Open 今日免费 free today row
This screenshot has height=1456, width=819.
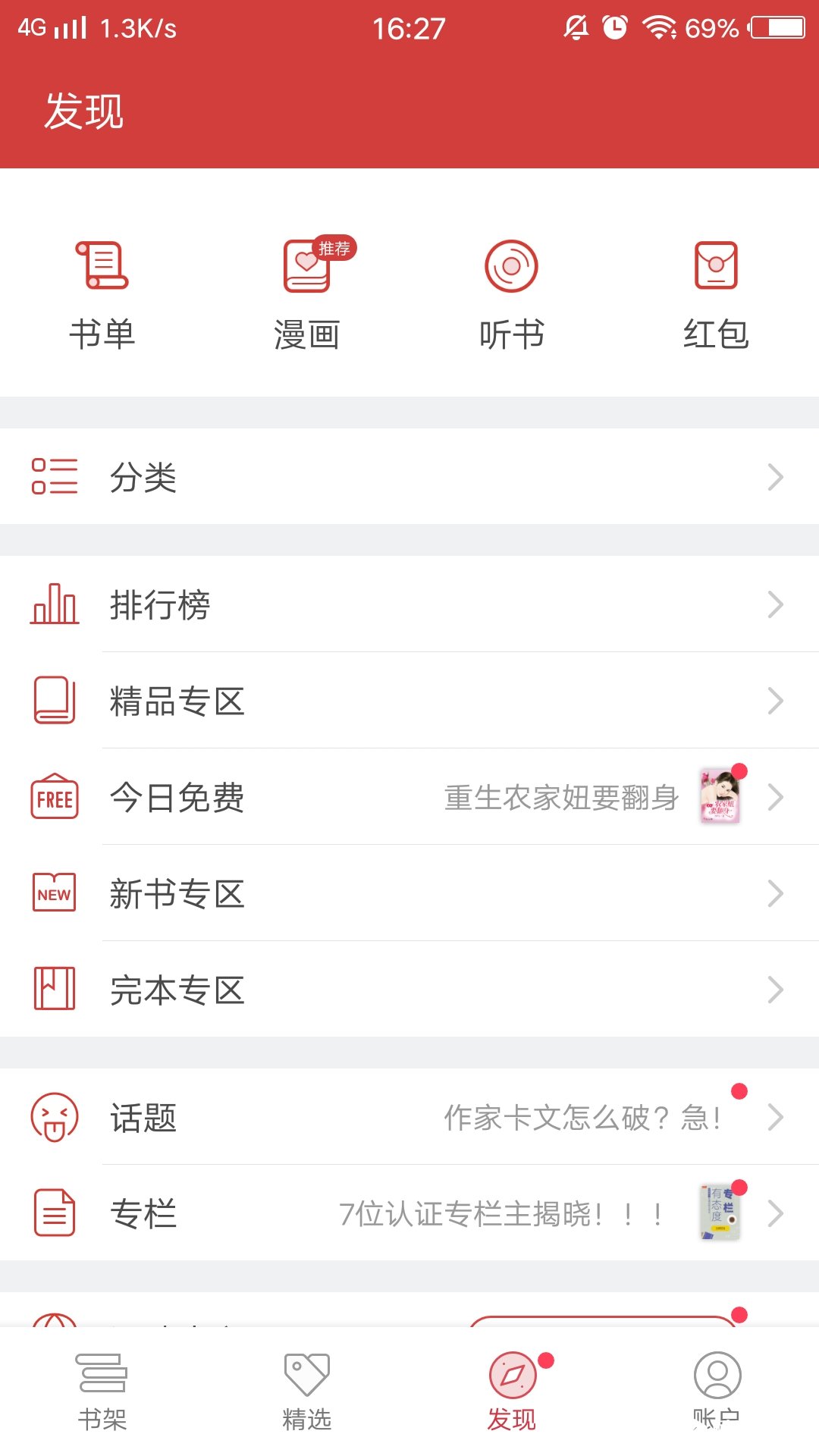coord(409,797)
